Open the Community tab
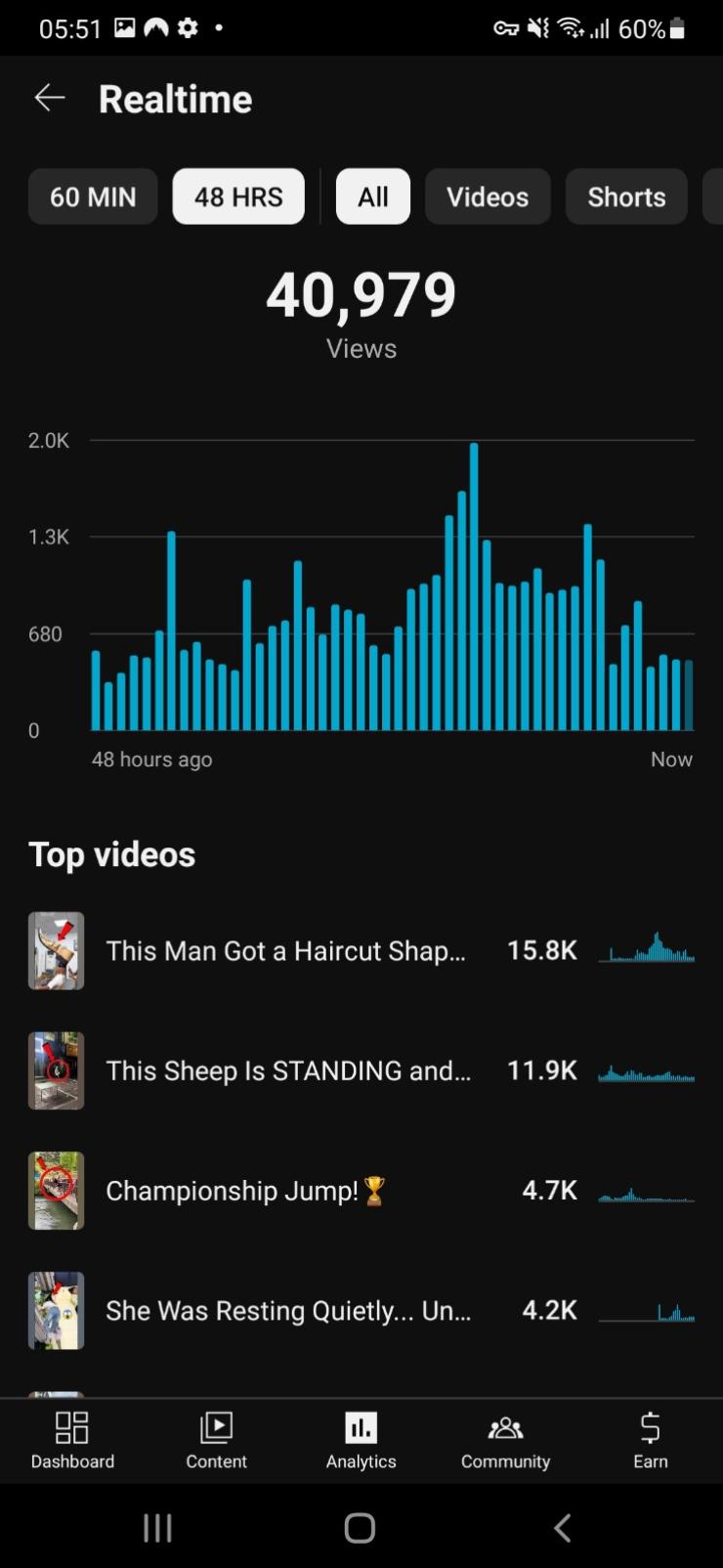The height and width of the screenshot is (1568, 723). 505,1440
